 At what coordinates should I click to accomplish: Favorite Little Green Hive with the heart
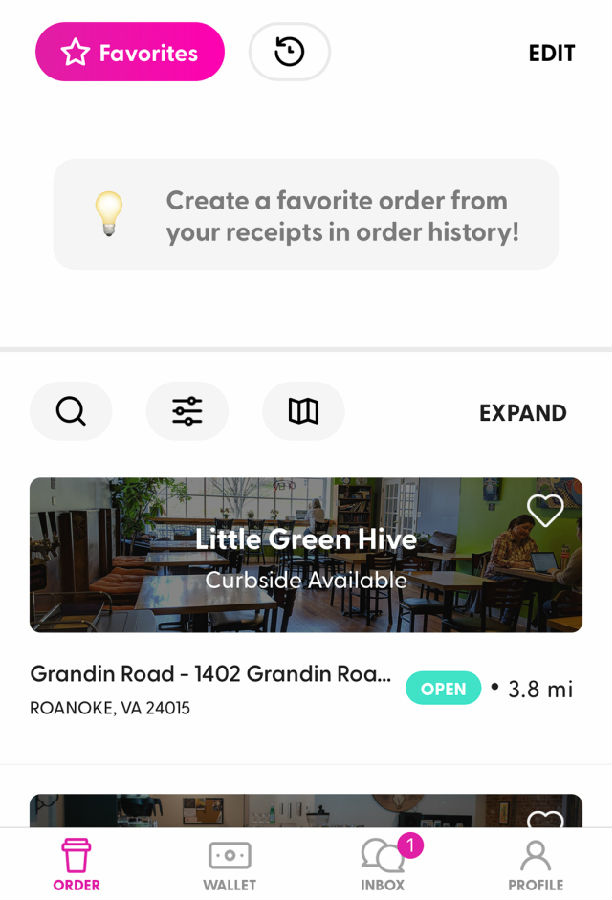545,511
